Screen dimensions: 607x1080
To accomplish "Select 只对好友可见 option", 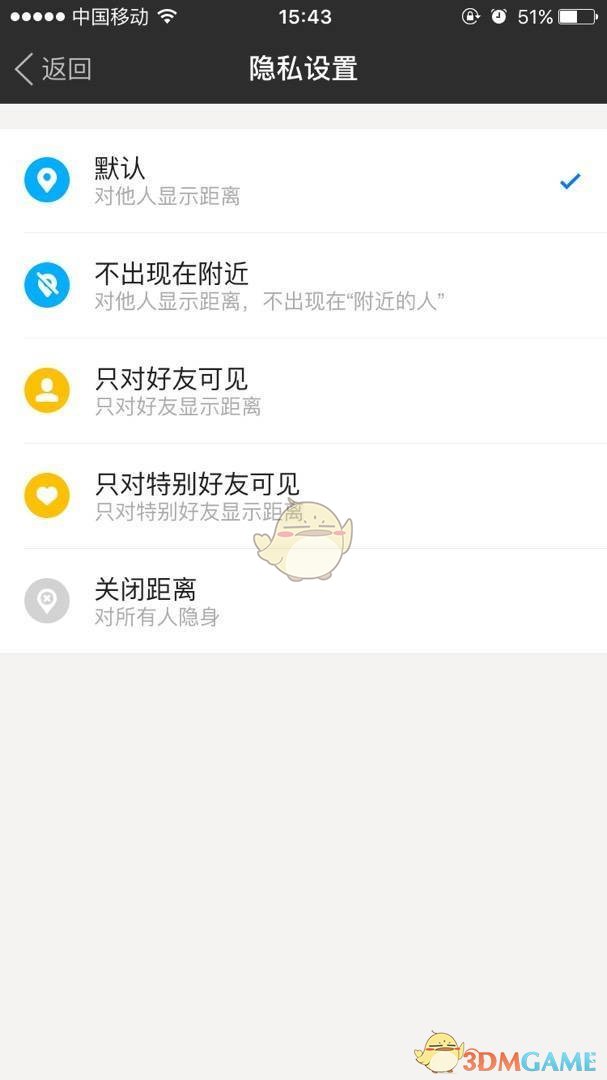I will pos(303,391).
